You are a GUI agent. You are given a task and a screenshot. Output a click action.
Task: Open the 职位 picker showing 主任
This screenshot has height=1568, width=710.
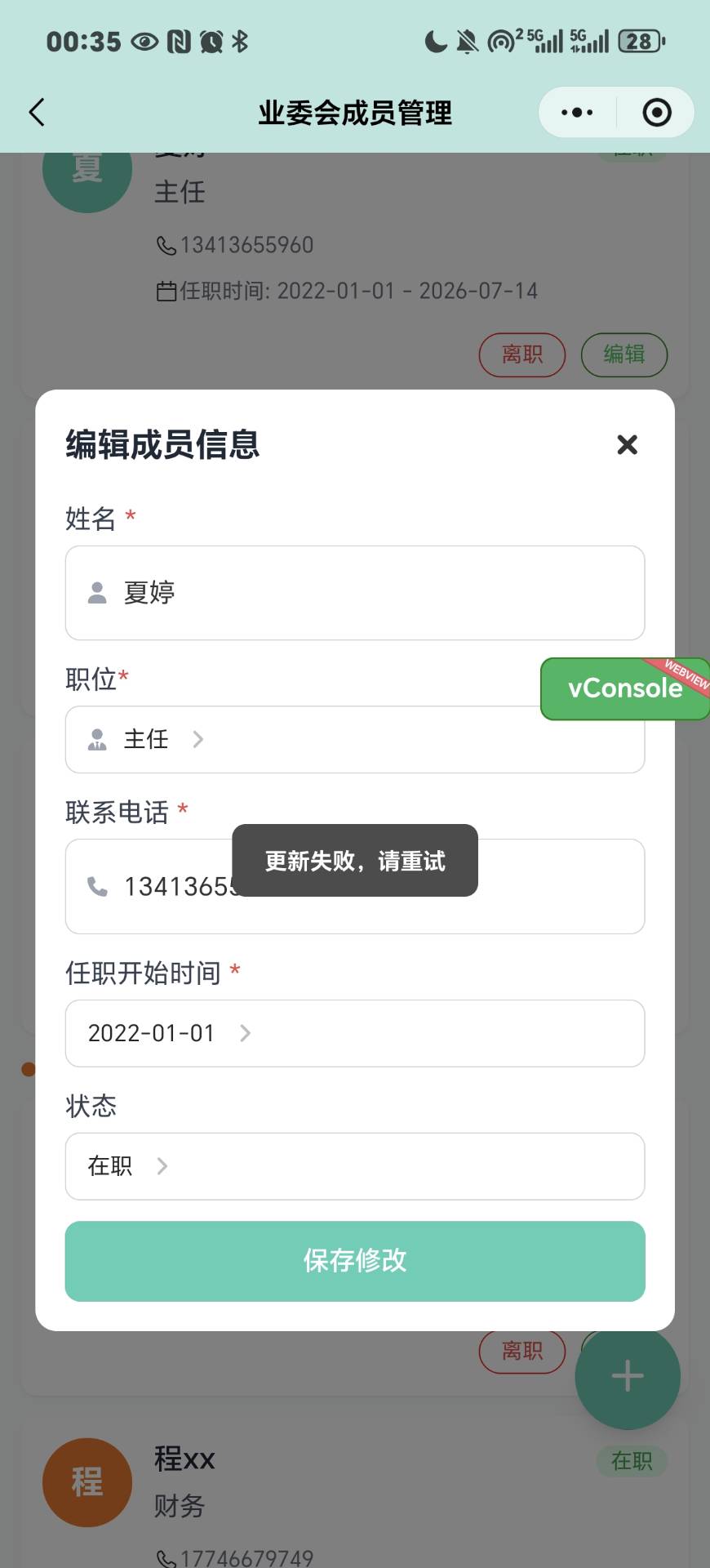tap(326, 740)
